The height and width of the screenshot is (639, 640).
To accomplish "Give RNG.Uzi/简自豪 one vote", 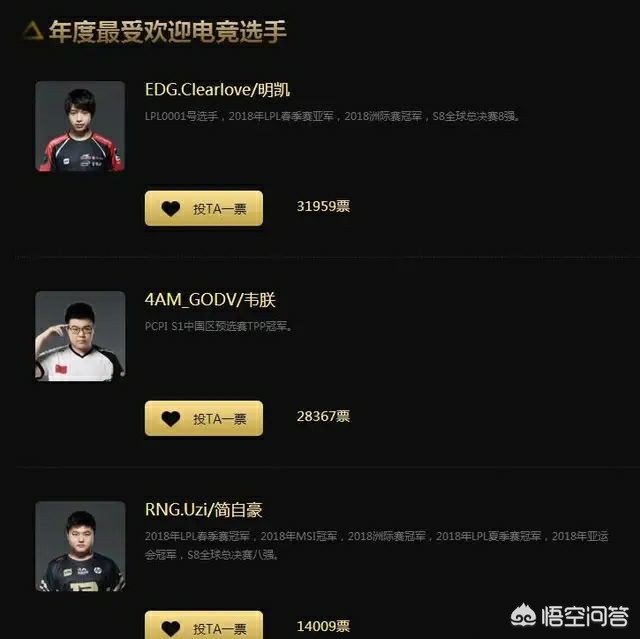I will [x=204, y=626].
